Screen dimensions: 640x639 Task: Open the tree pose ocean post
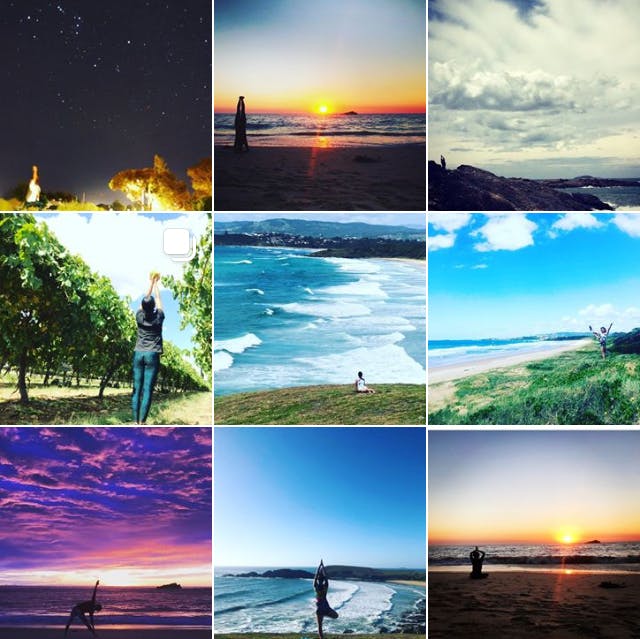pyautogui.click(x=320, y=533)
